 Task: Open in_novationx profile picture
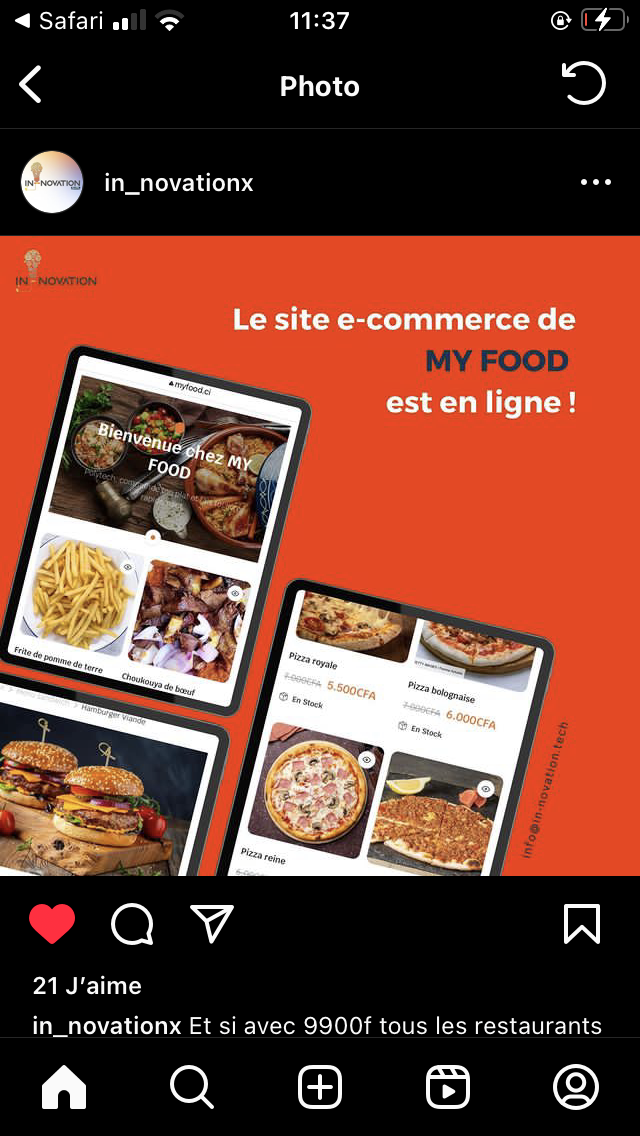pyautogui.click(x=52, y=182)
